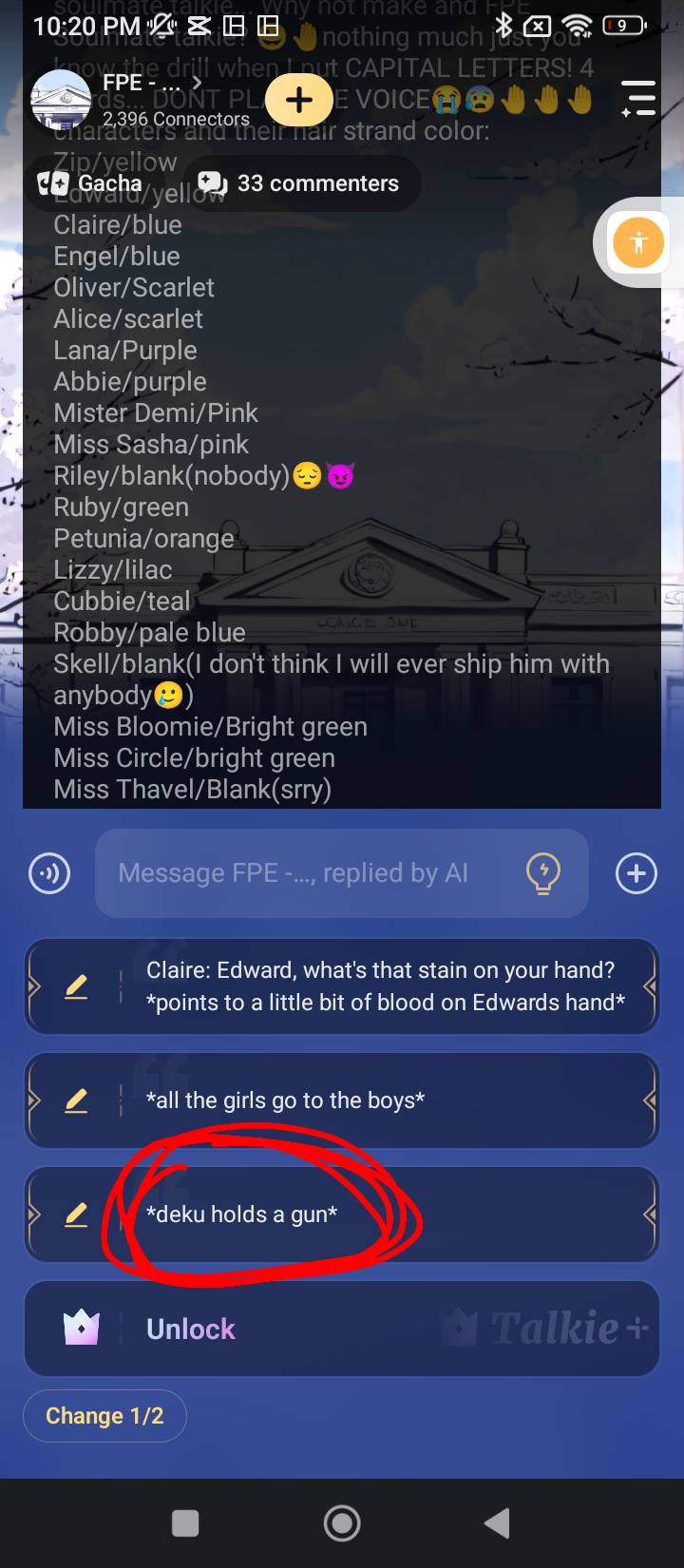This screenshot has height=1568, width=684.
Task: Open the Gacha chip
Action: 91,183
